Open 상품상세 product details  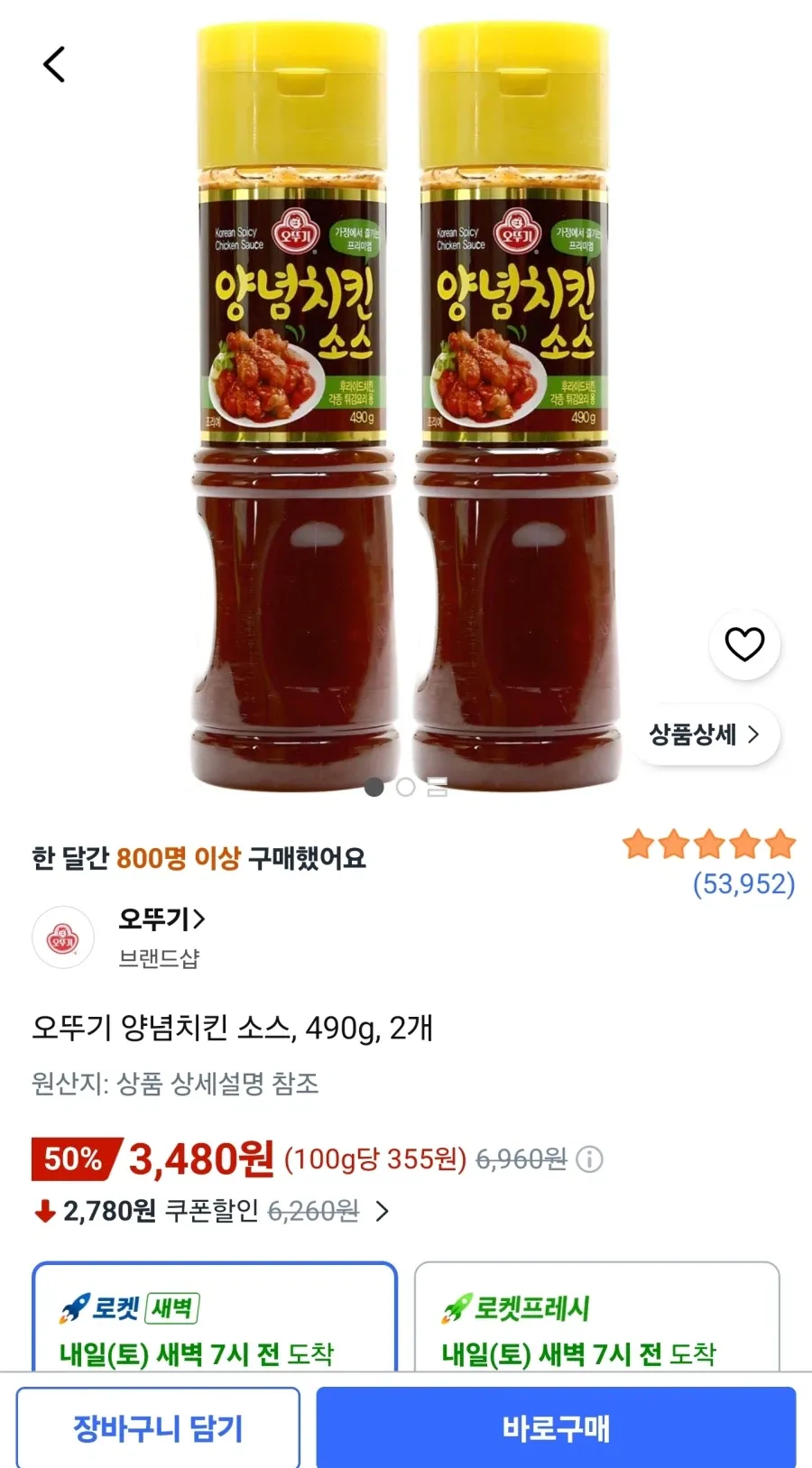(705, 734)
